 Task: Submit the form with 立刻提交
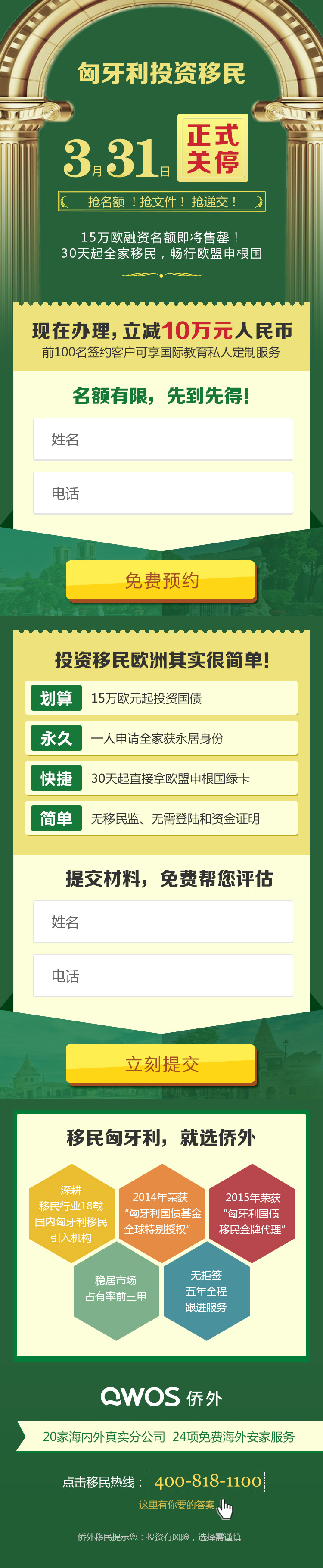(161, 1064)
